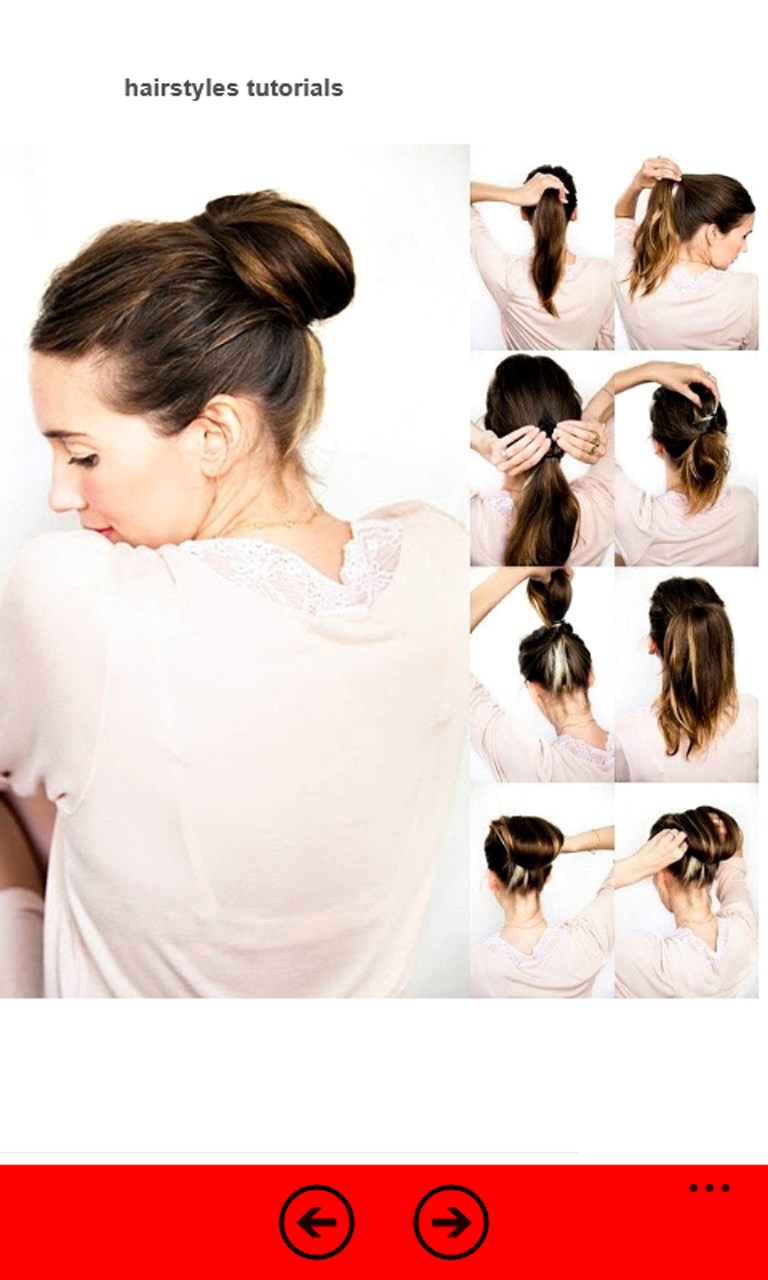Image resolution: width=768 pixels, height=1280 pixels.
Task: Go to the next hairstyle tutorial
Action: coord(451,1222)
